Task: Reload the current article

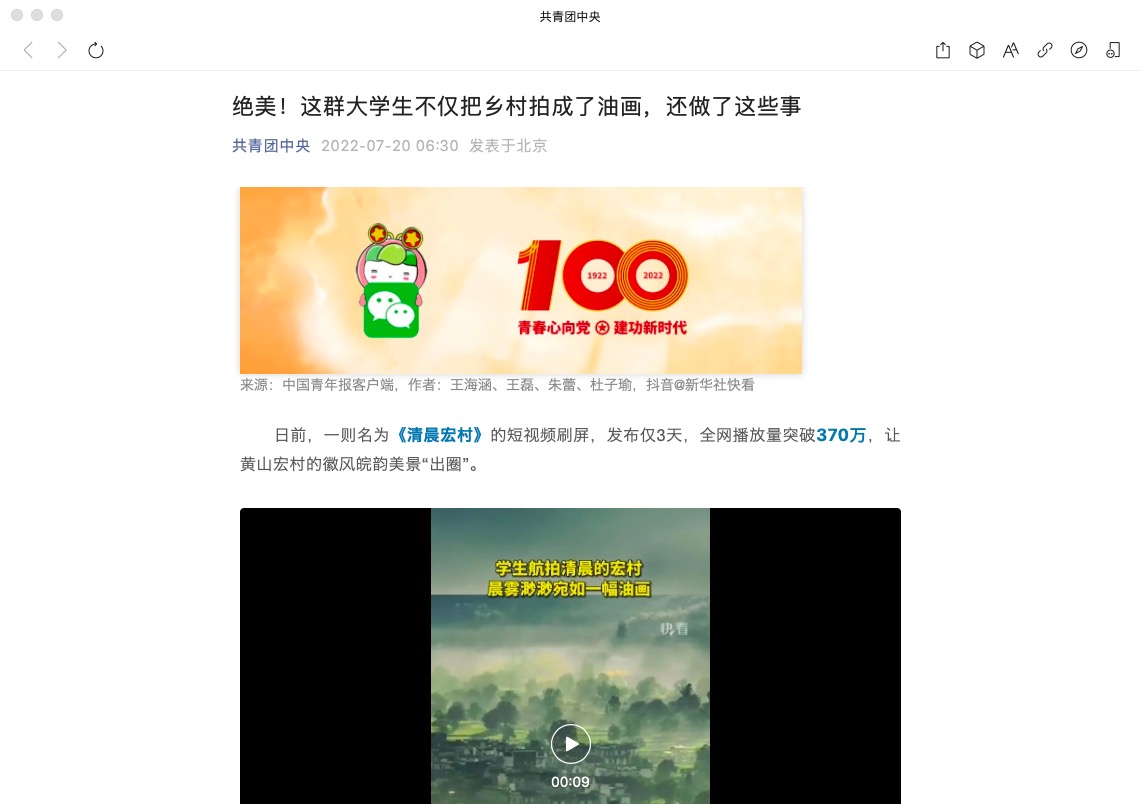Action: (x=96, y=50)
